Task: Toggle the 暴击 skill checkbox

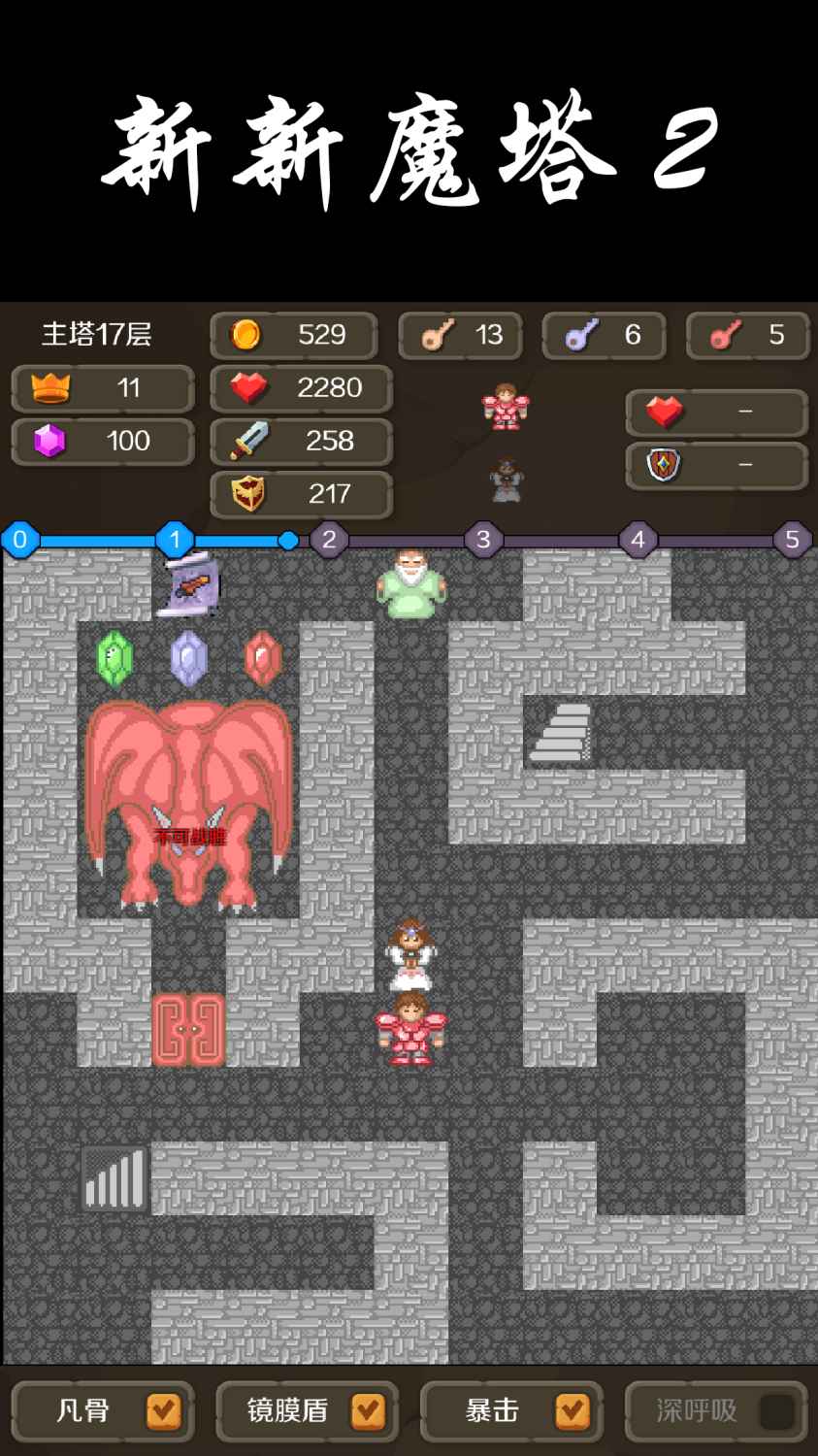Action: pyautogui.click(x=573, y=1411)
